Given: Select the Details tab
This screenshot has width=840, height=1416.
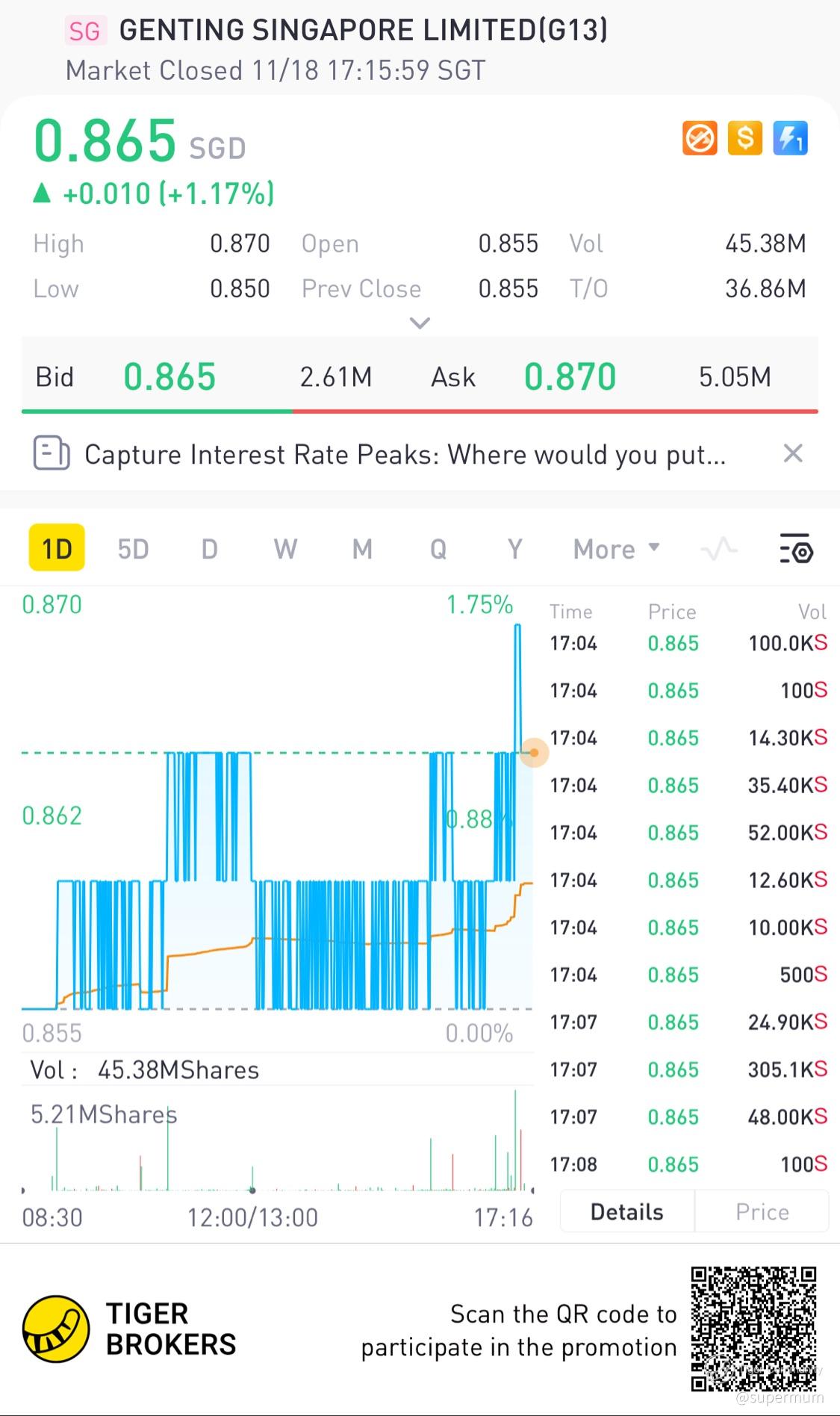Looking at the screenshot, I should (x=626, y=1211).
